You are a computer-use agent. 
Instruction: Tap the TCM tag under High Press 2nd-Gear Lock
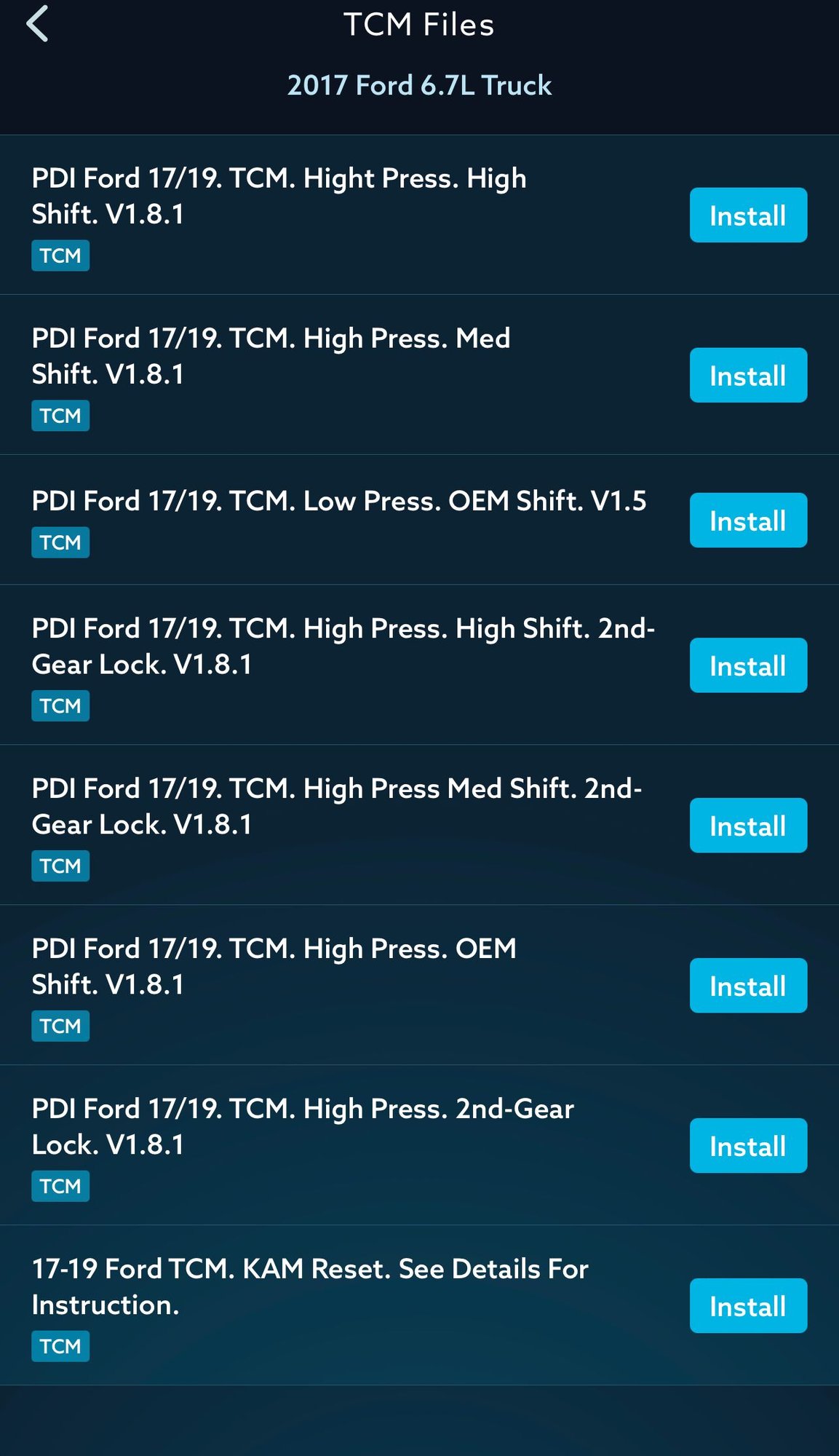coord(60,1186)
